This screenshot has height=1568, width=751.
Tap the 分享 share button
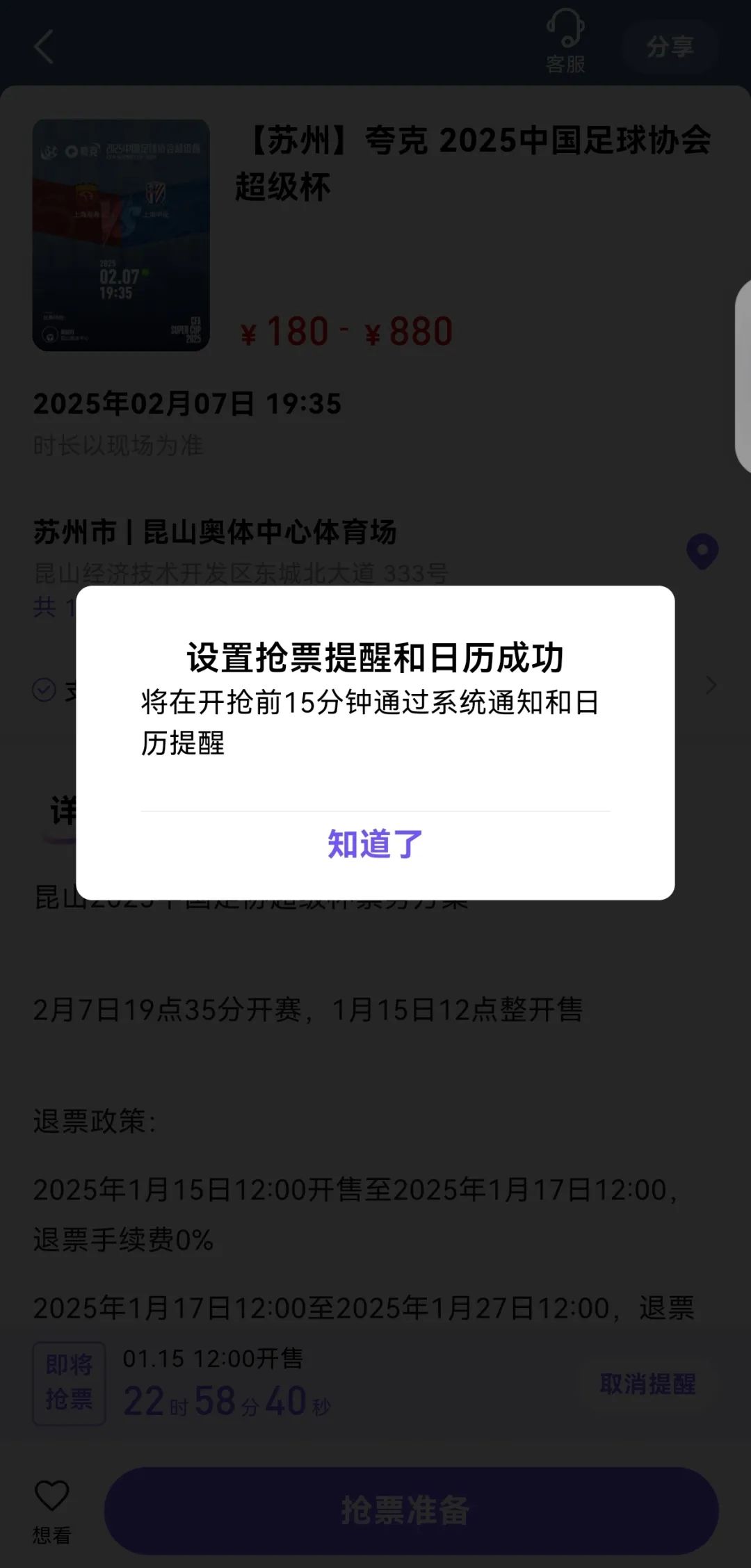(x=670, y=47)
